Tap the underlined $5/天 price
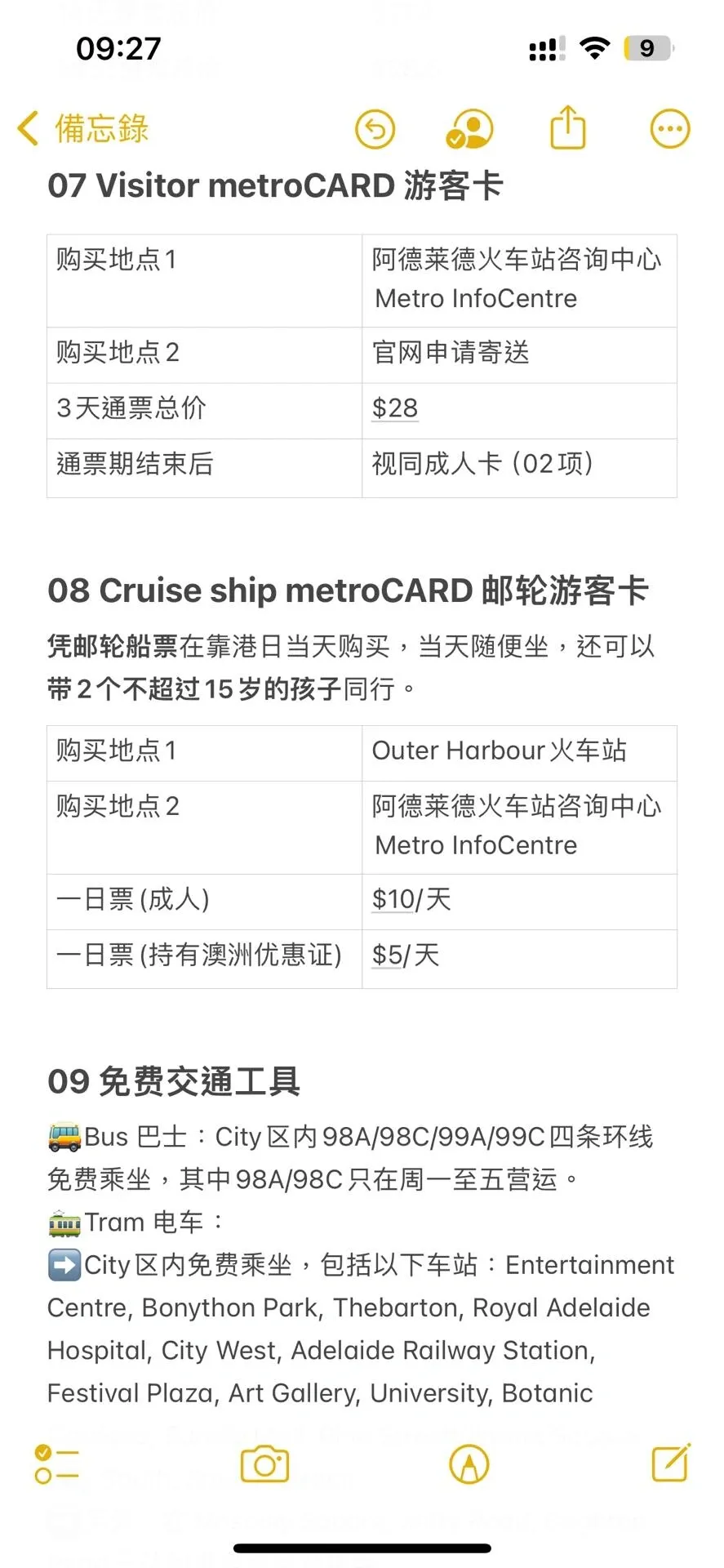724x1568 pixels. (x=406, y=955)
